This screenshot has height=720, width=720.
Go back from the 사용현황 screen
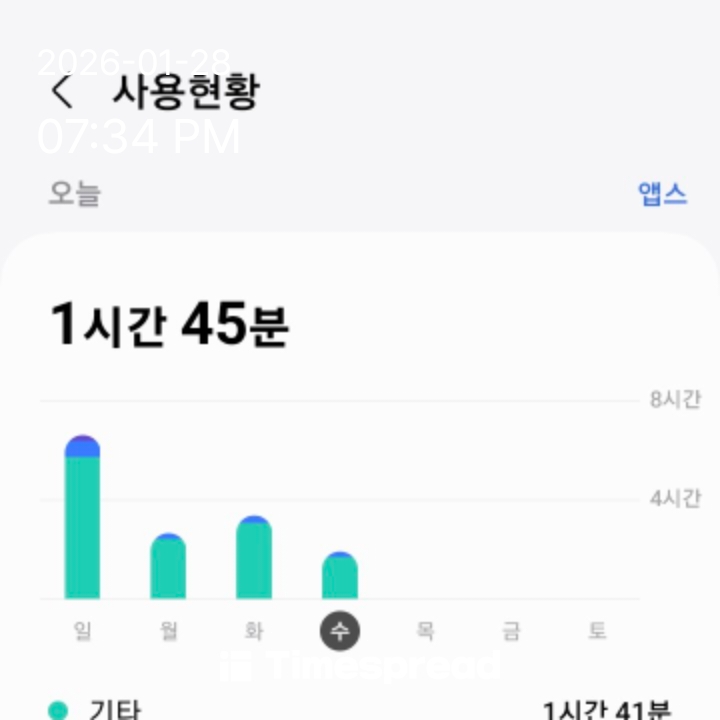[x=62, y=92]
